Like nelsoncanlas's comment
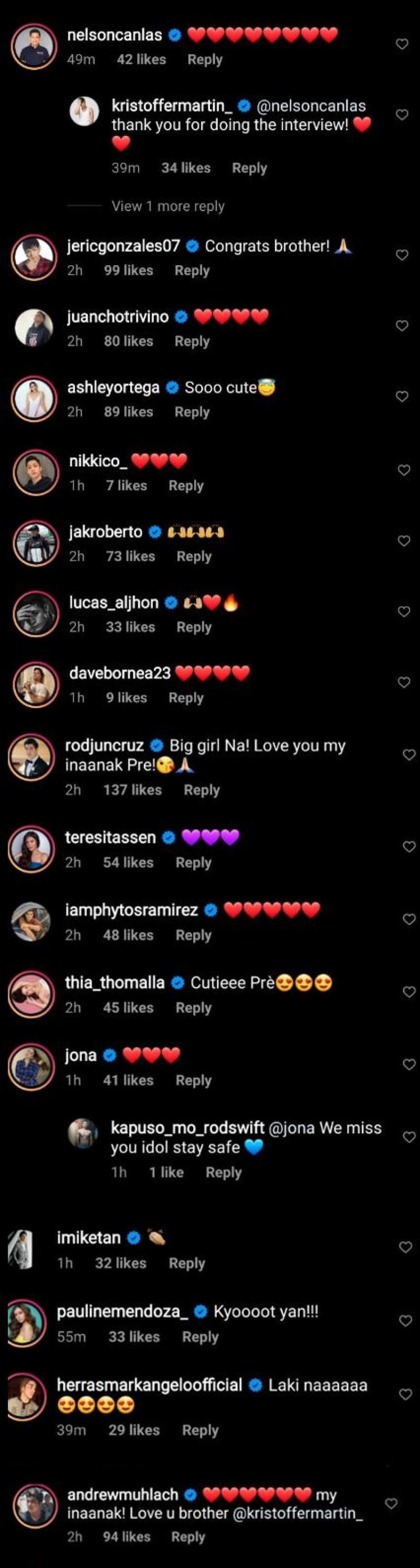The height and width of the screenshot is (1568, 420). [x=402, y=44]
